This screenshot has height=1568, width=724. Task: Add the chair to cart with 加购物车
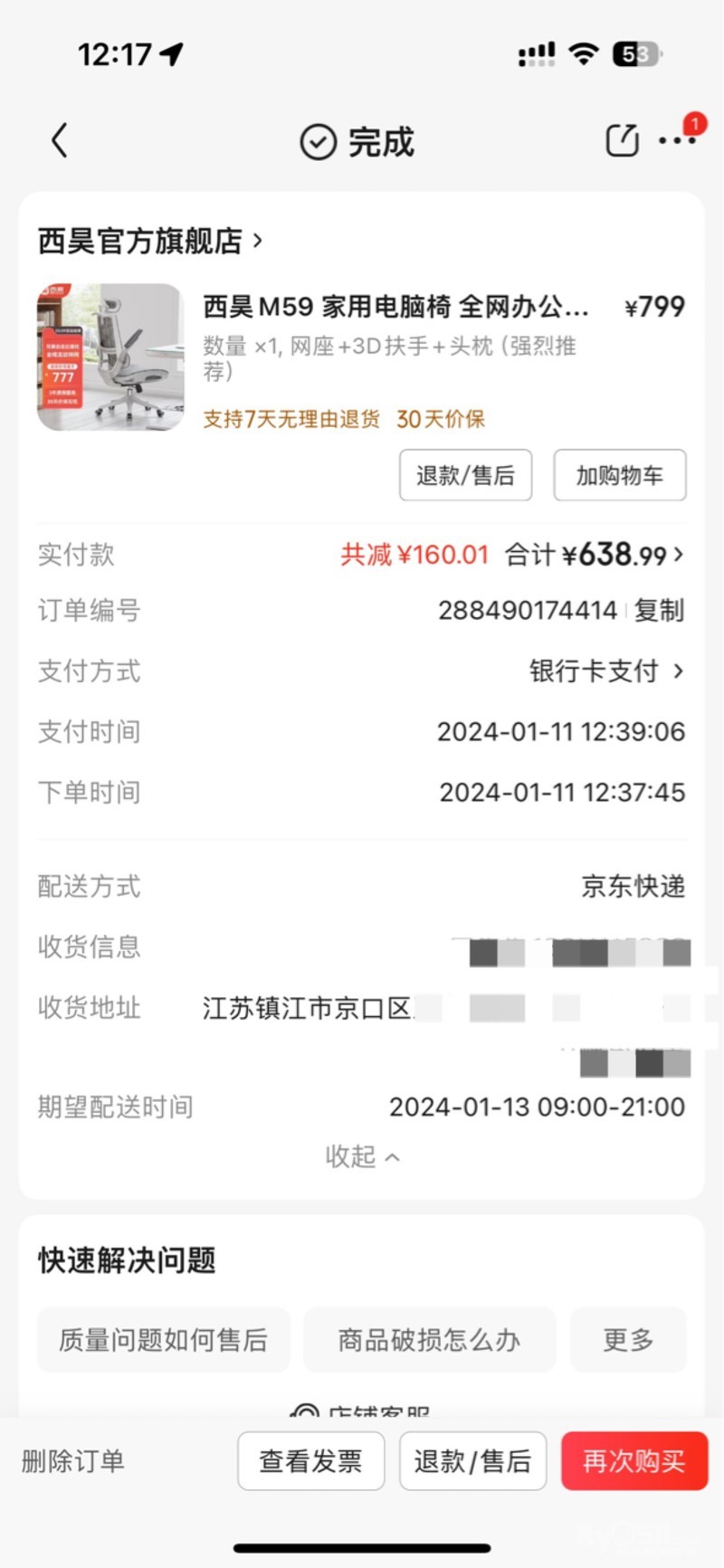(x=620, y=475)
